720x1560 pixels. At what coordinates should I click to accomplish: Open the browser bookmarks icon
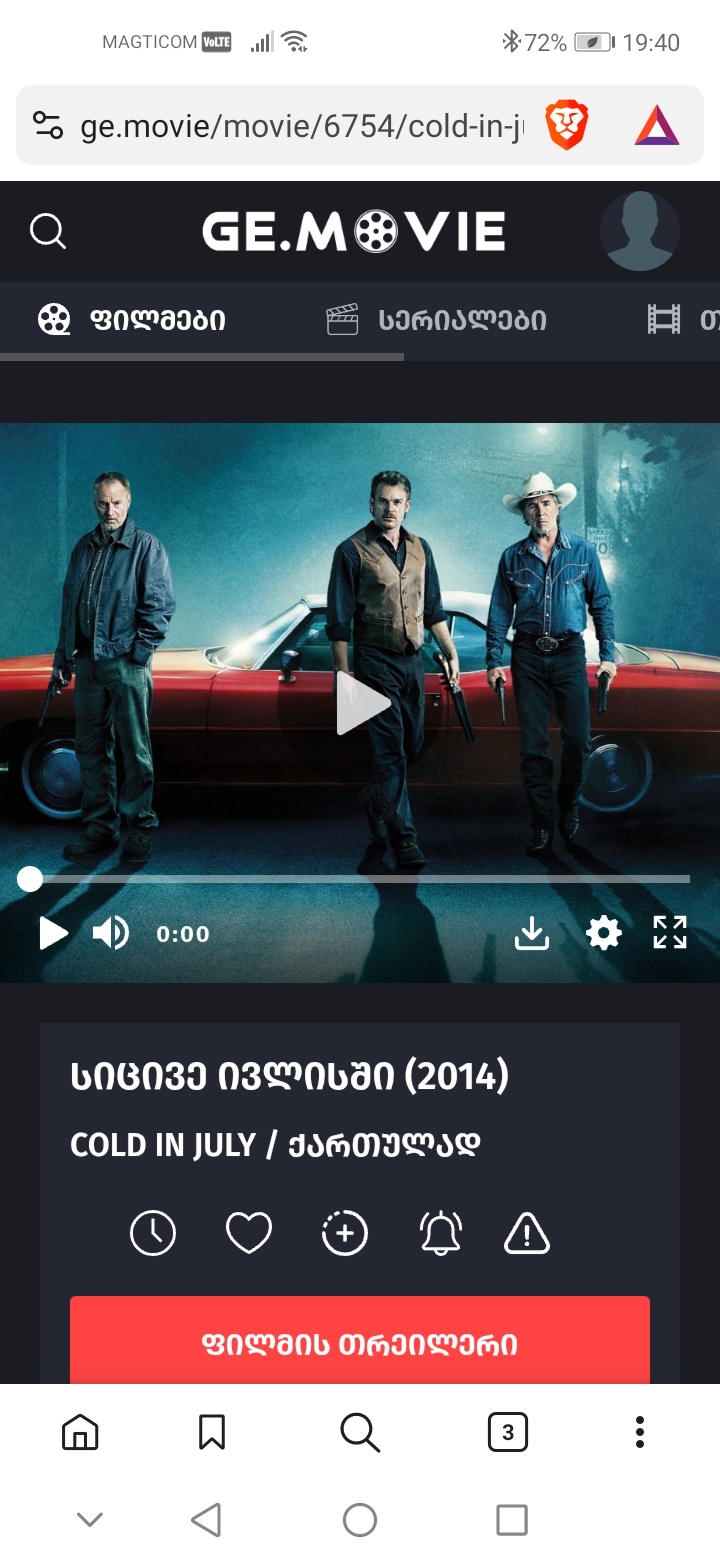coord(212,1433)
